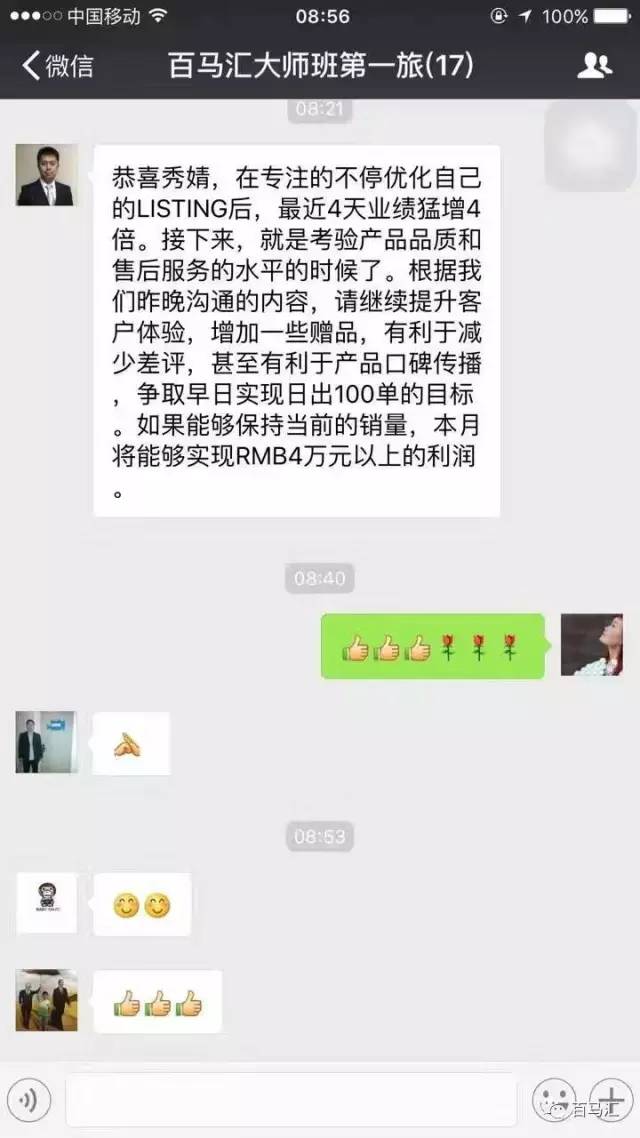This screenshot has width=640, height=1138.
Task: View my own avatar beside the green bubble
Action: coord(591,645)
